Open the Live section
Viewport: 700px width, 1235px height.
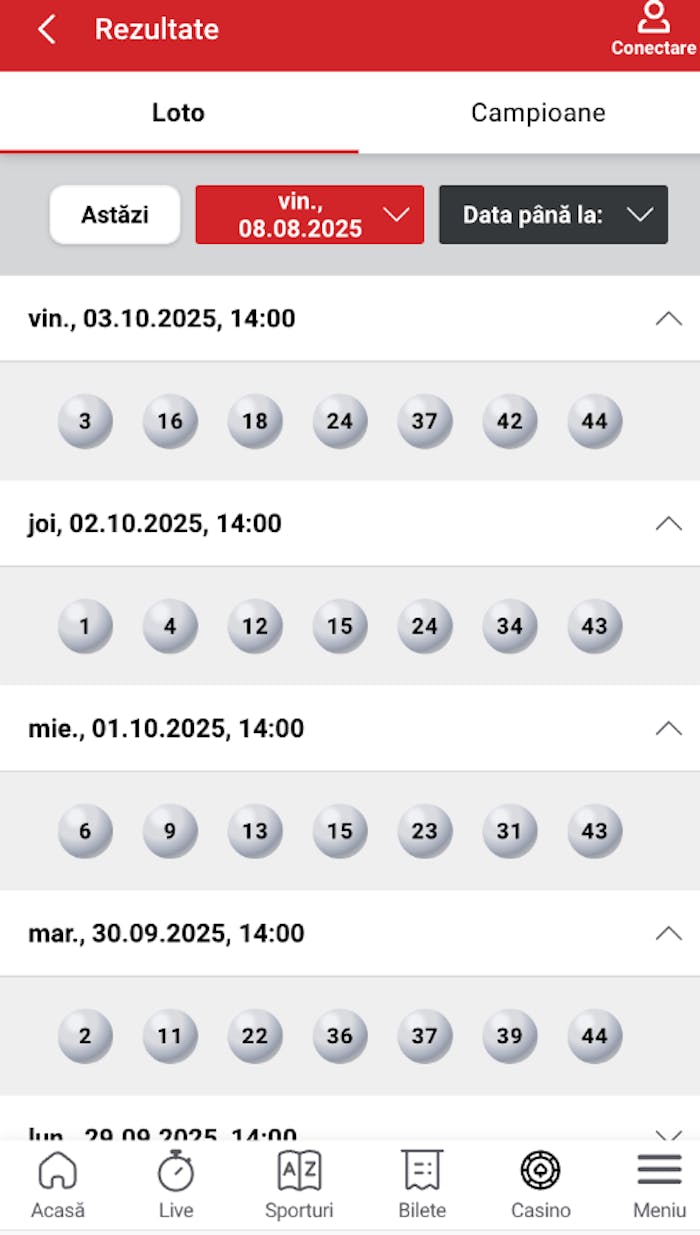[176, 1185]
